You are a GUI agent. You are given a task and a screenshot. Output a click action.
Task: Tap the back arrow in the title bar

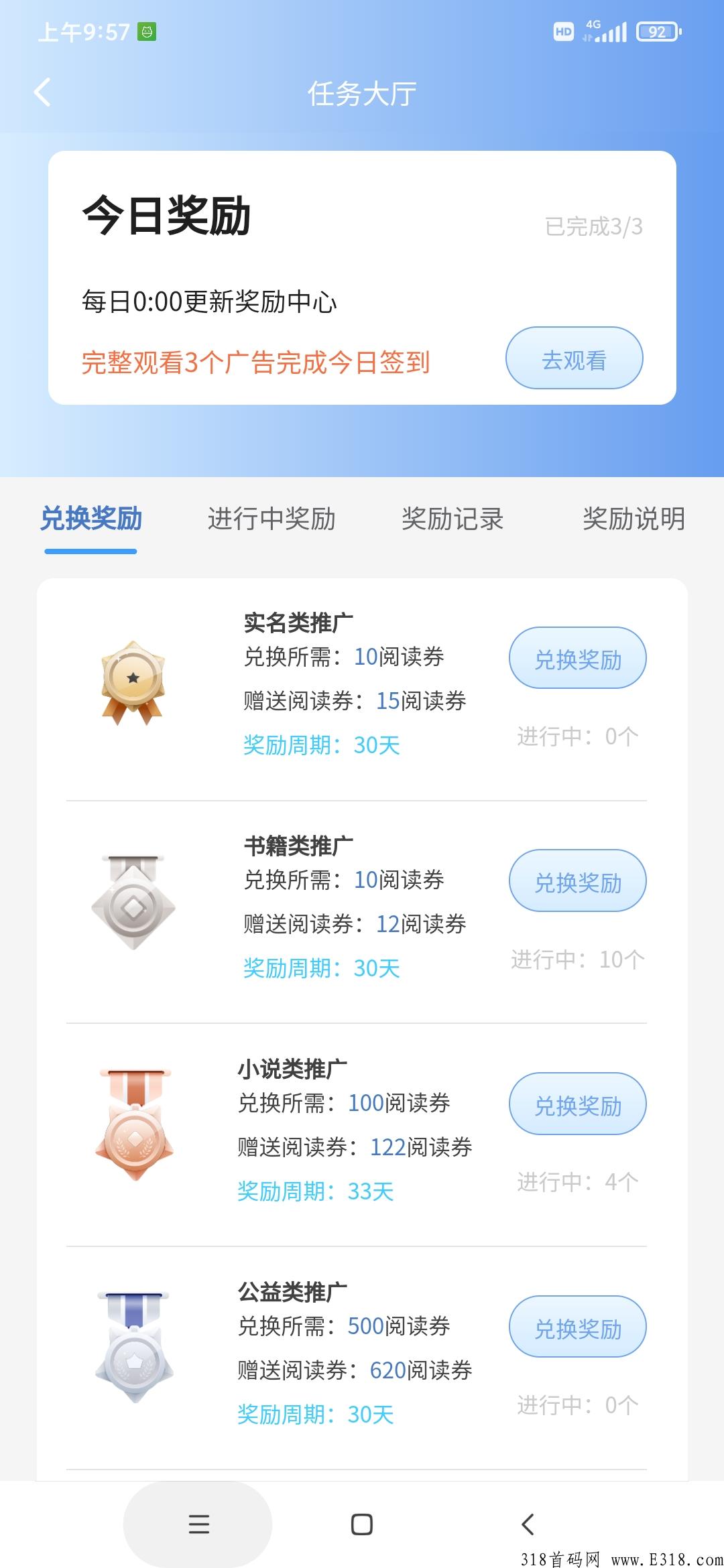(x=42, y=92)
